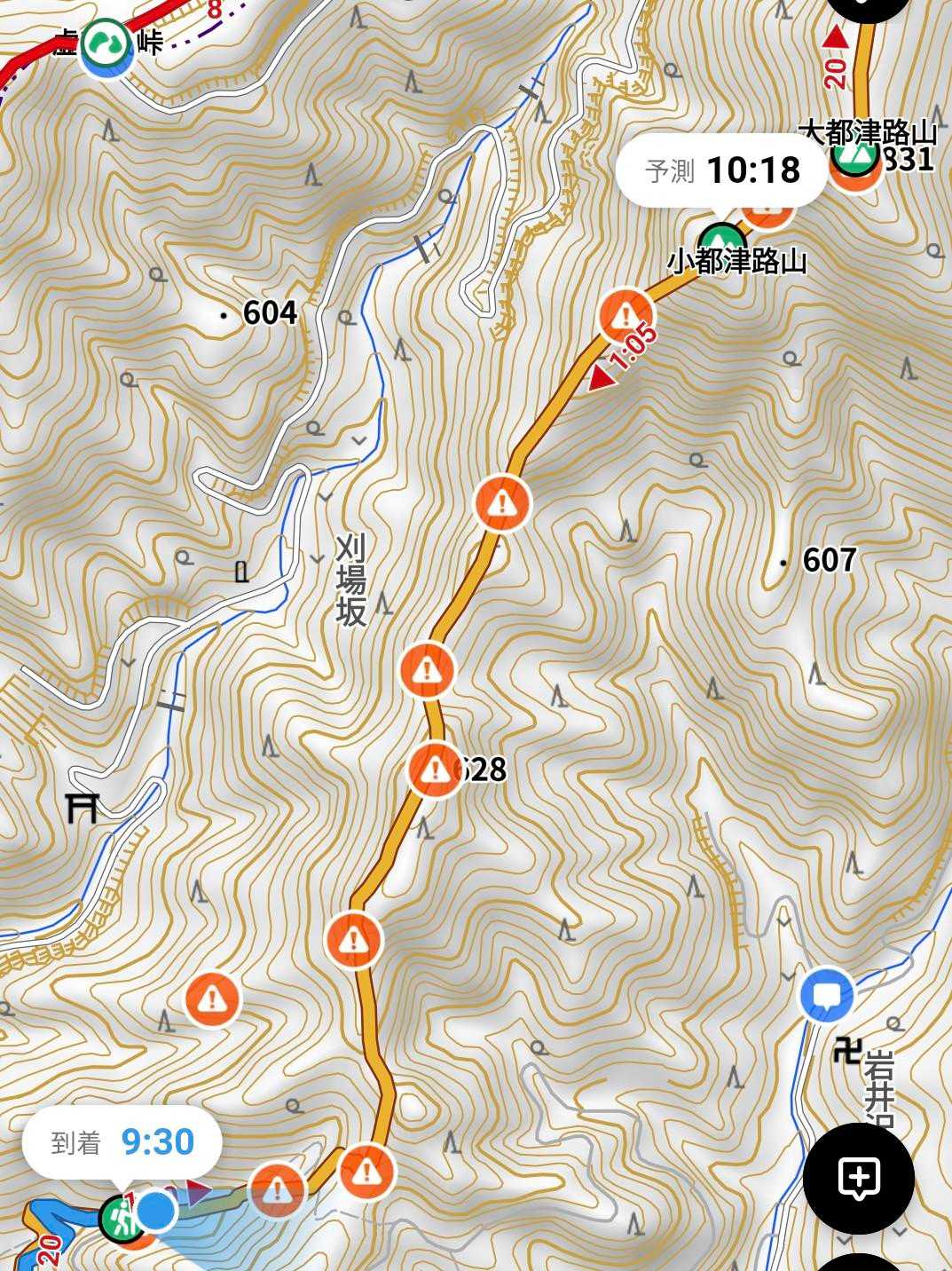The height and width of the screenshot is (1271, 952).
Task: Open the warning marker next to 1:05 label
Action: (x=626, y=315)
